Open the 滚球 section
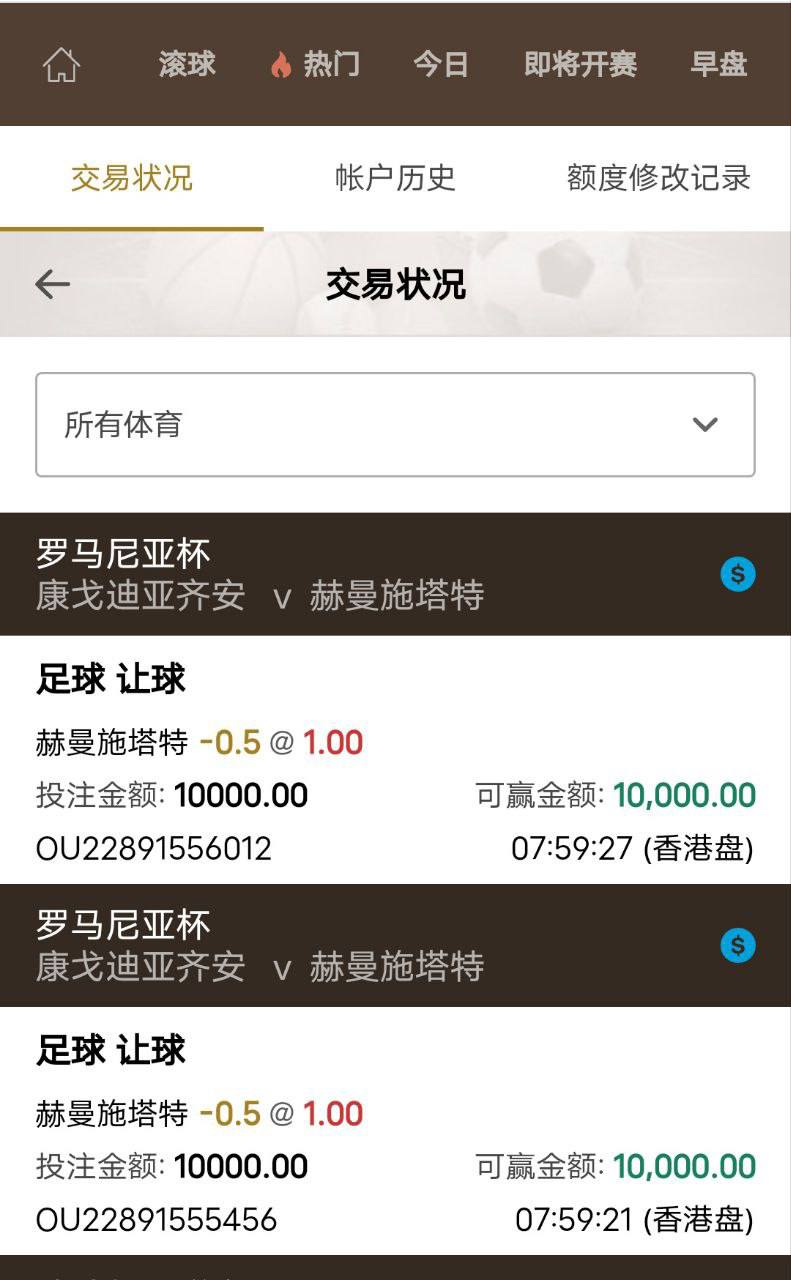This screenshot has width=791, height=1280. (x=187, y=65)
